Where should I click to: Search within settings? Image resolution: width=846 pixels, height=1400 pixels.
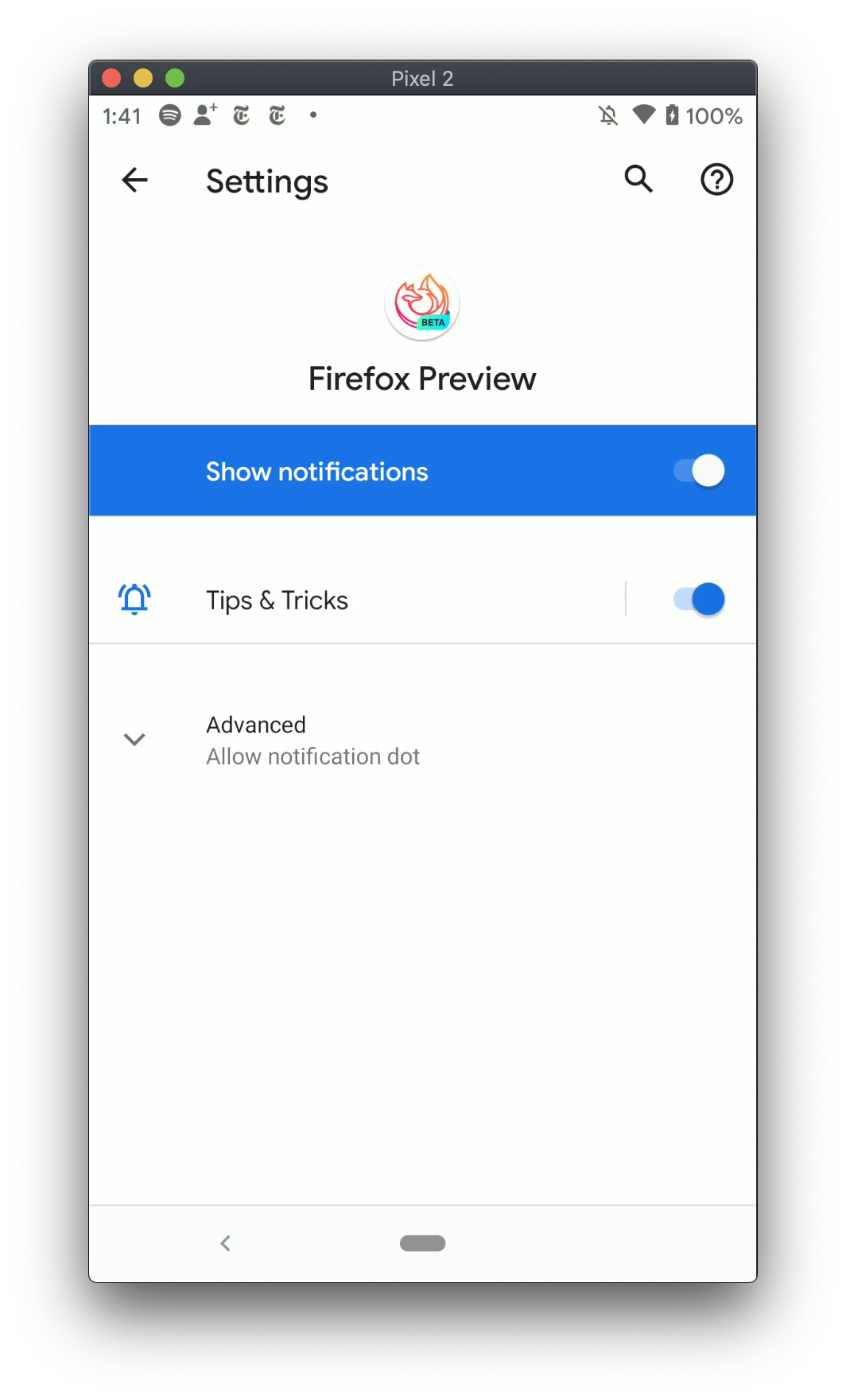[x=638, y=180]
